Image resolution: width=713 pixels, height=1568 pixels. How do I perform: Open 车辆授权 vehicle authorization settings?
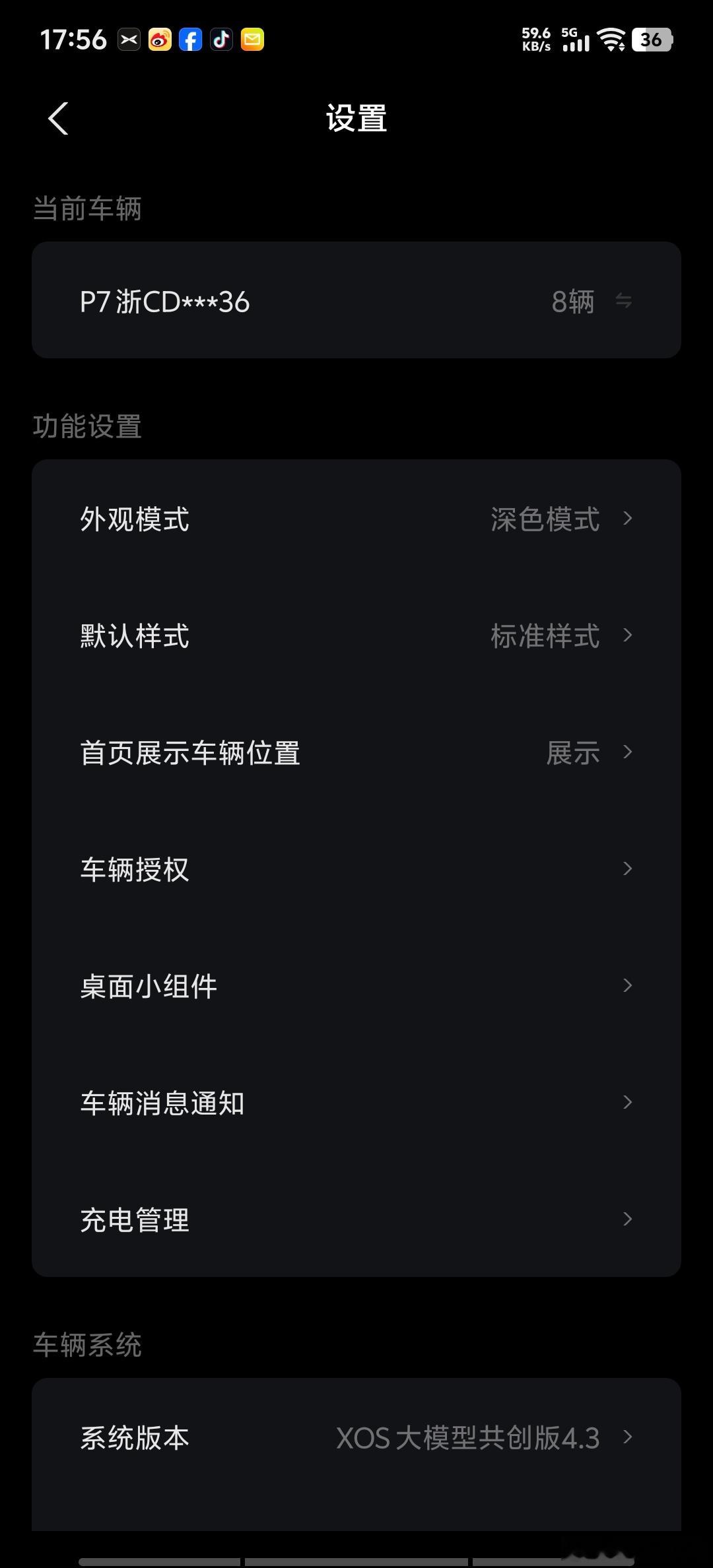tap(356, 869)
